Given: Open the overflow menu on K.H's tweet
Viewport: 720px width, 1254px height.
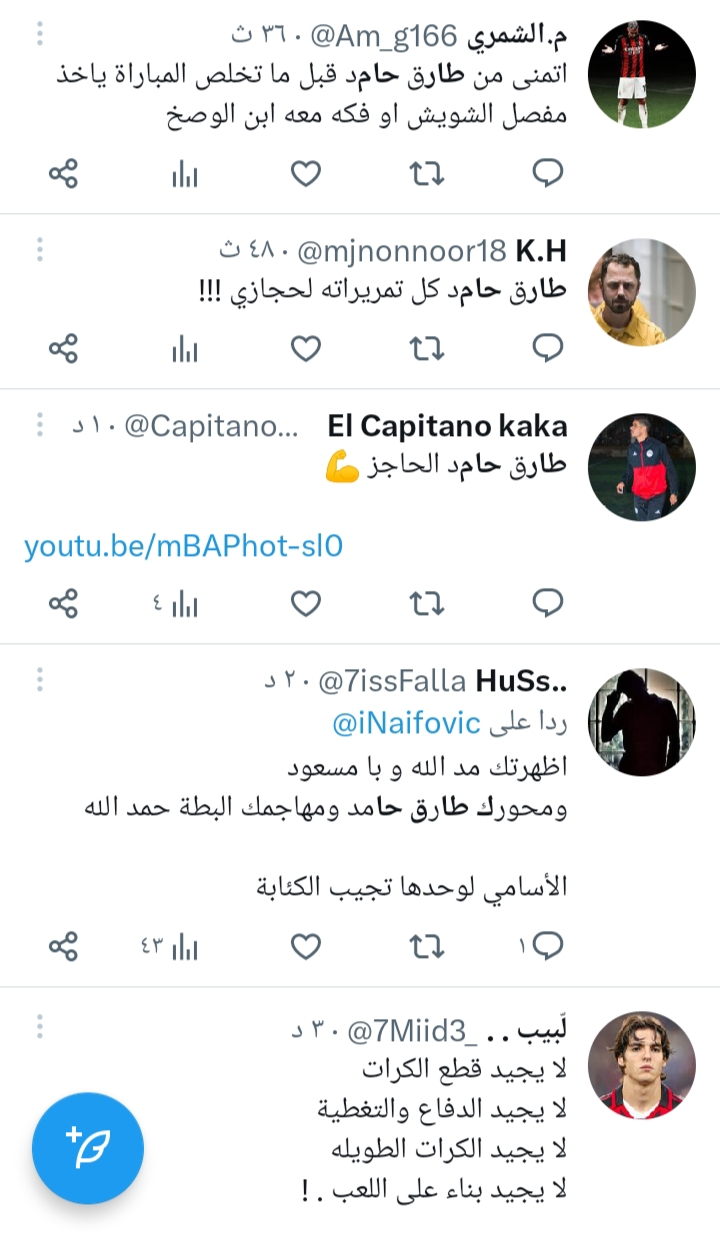Looking at the screenshot, I should coord(40,249).
